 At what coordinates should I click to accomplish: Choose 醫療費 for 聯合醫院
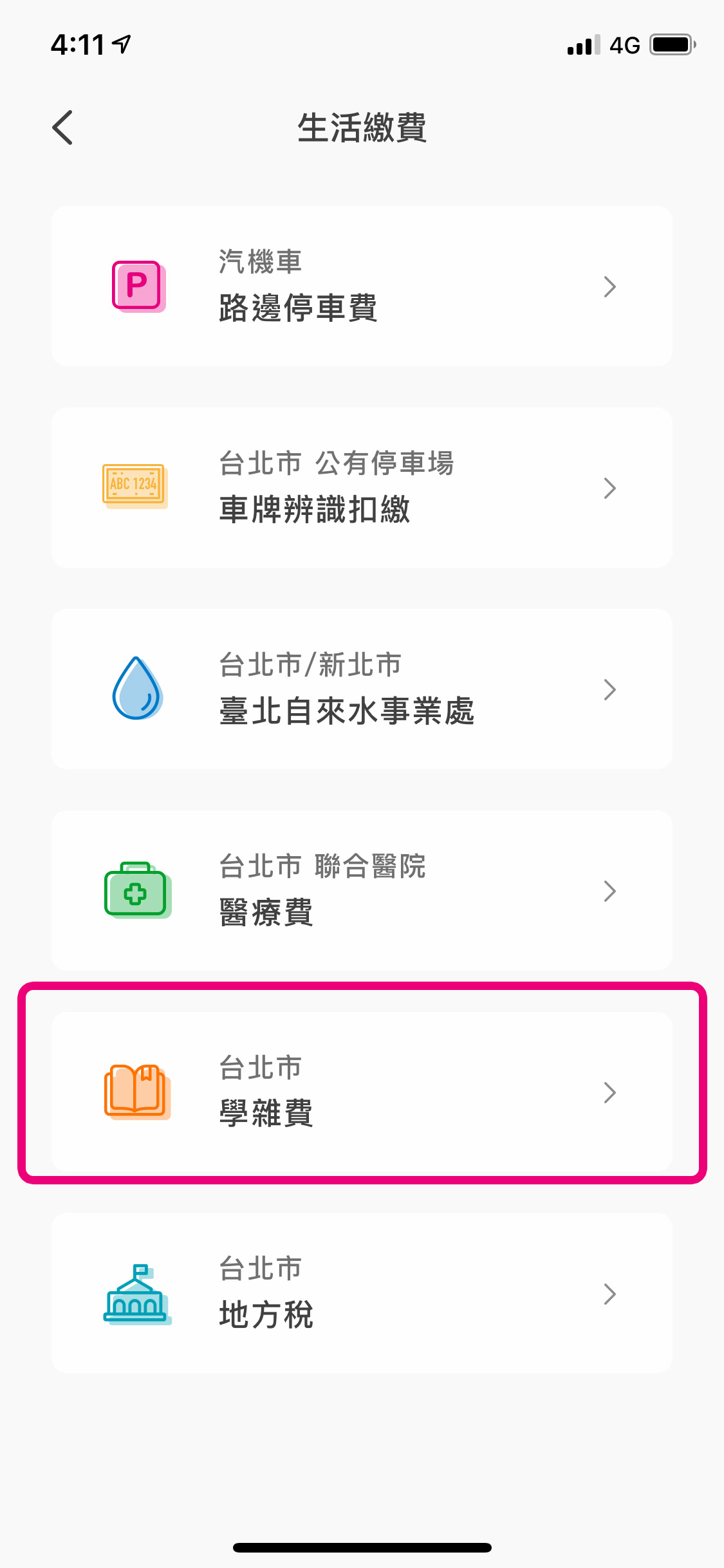362,891
